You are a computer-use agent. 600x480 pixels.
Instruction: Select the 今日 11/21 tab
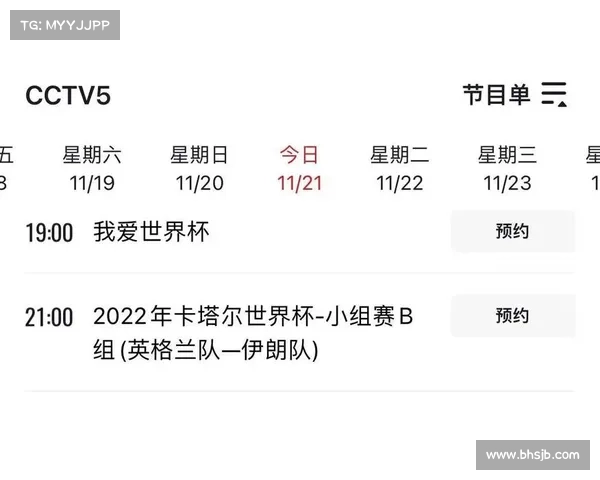pos(299,169)
